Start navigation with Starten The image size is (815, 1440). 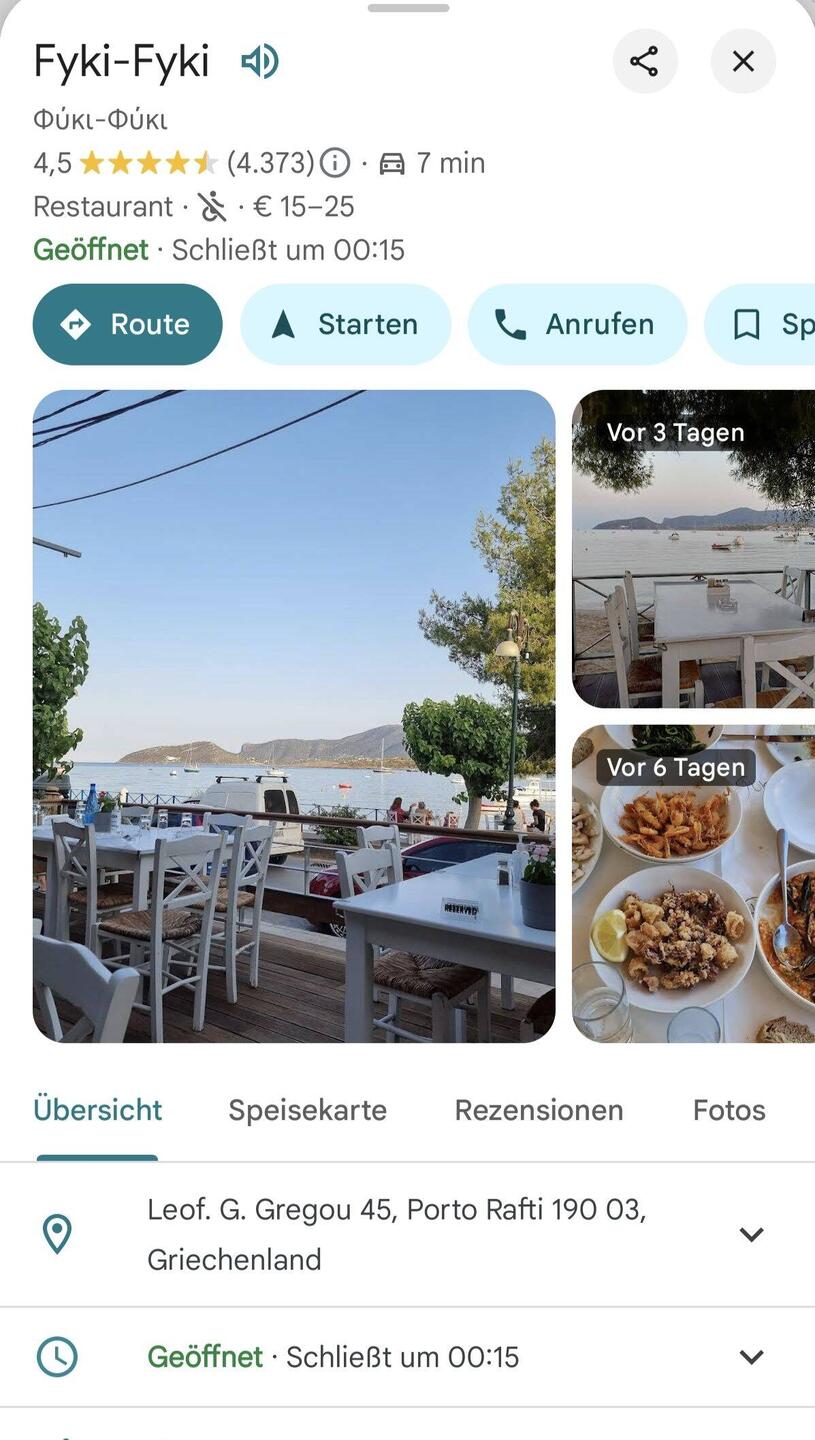(x=346, y=324)
